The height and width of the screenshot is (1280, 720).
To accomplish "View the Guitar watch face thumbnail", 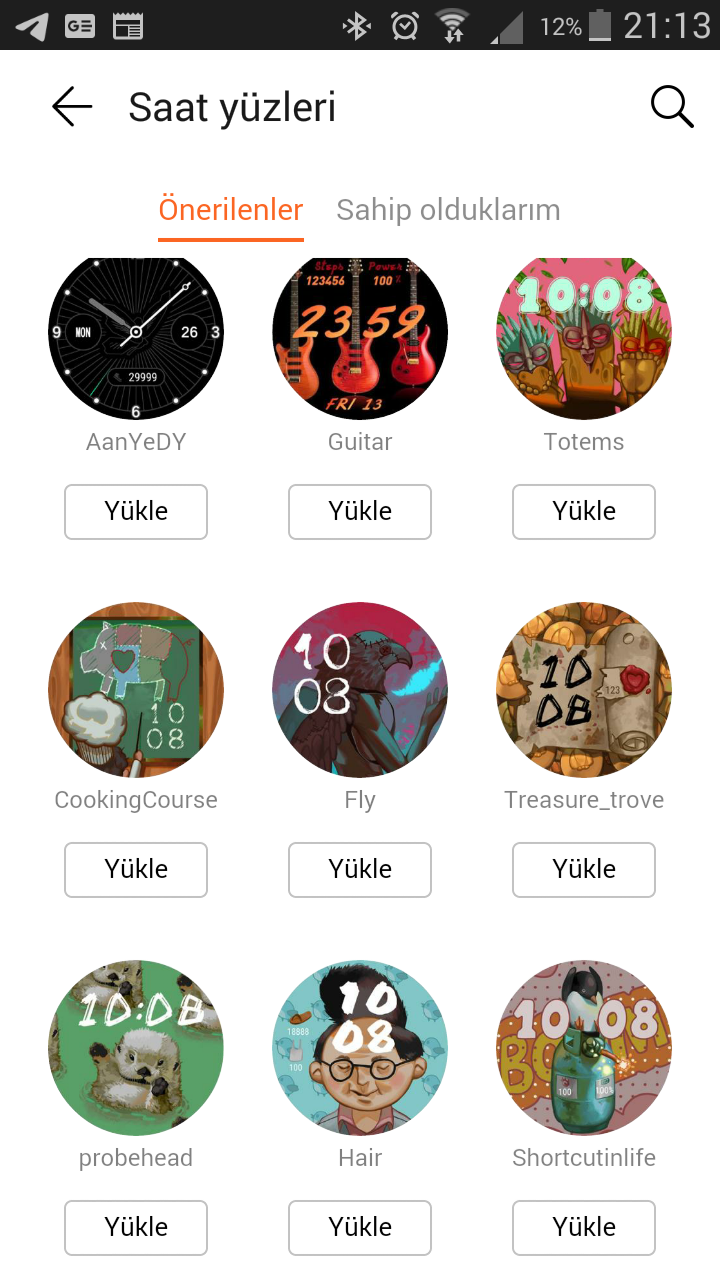I will point(360,335).
